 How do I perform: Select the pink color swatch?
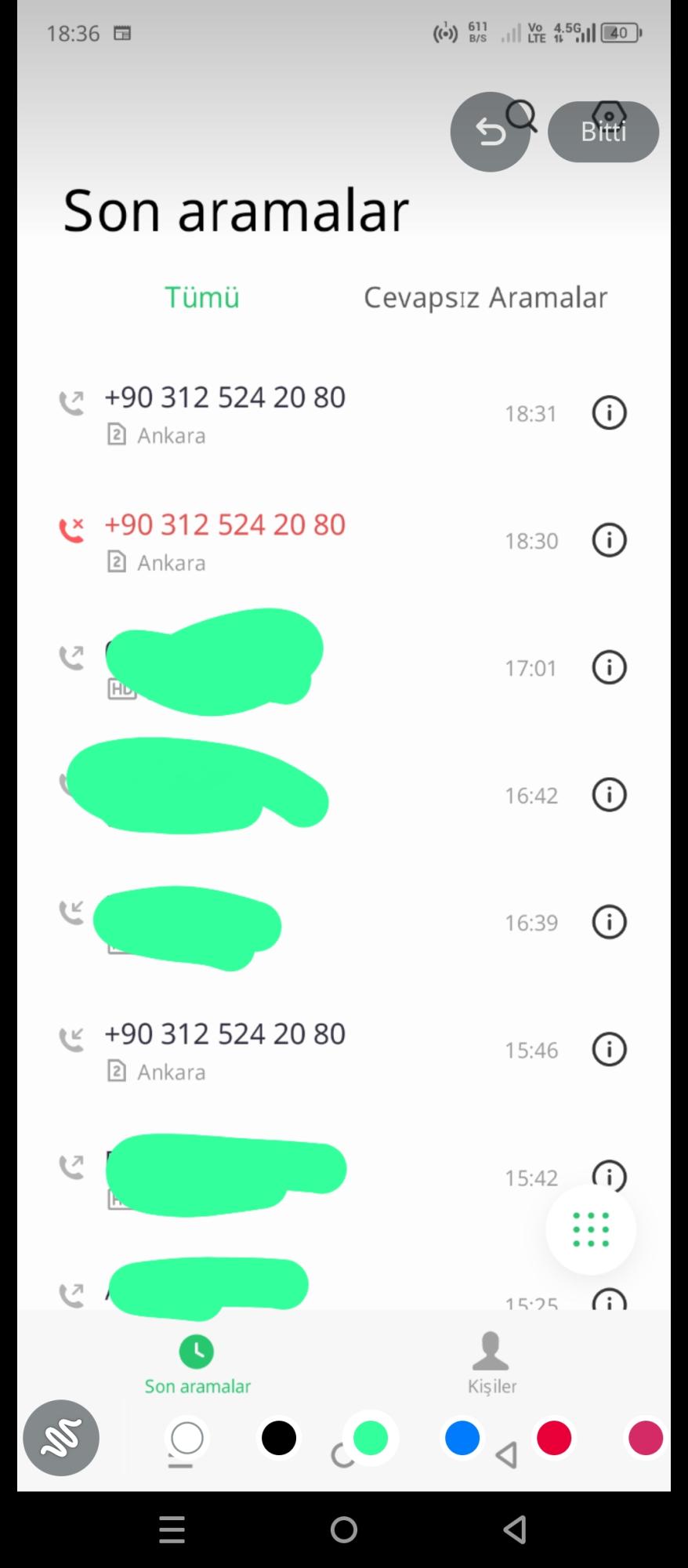[645, 1438]
